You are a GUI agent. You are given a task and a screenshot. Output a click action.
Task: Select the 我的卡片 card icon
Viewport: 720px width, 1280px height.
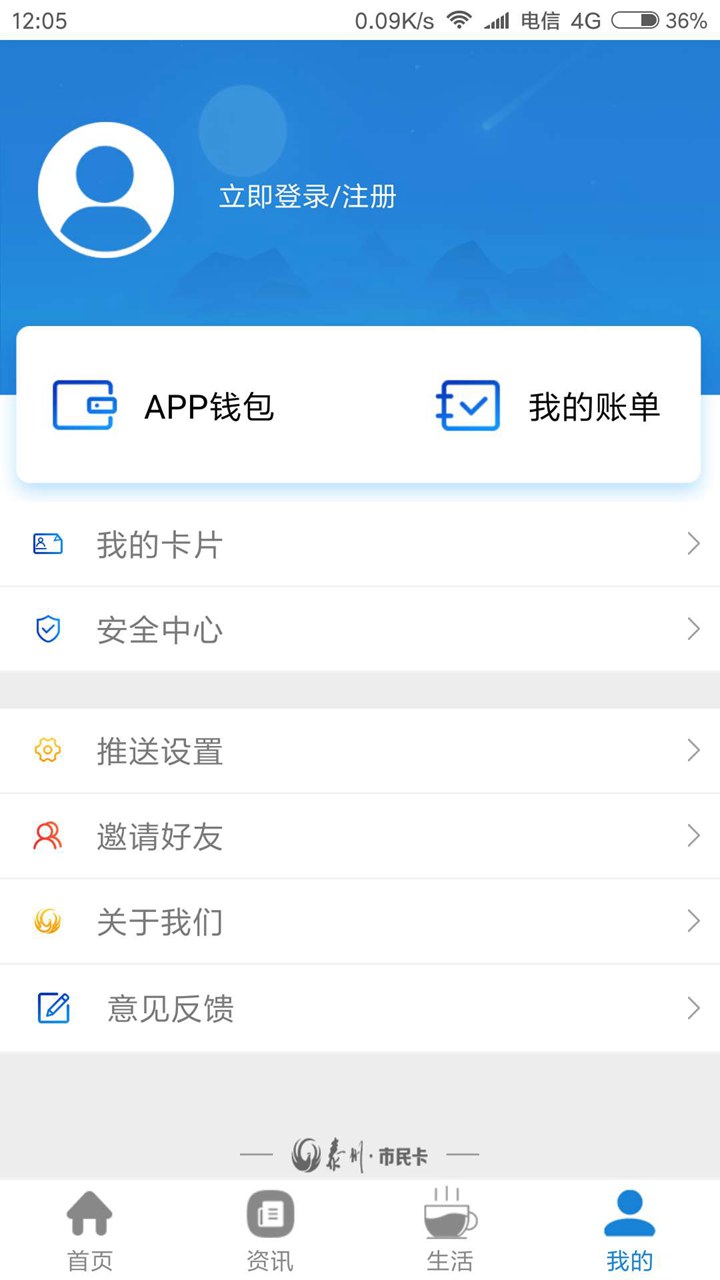pyautogui.click(x=47, y=543)
